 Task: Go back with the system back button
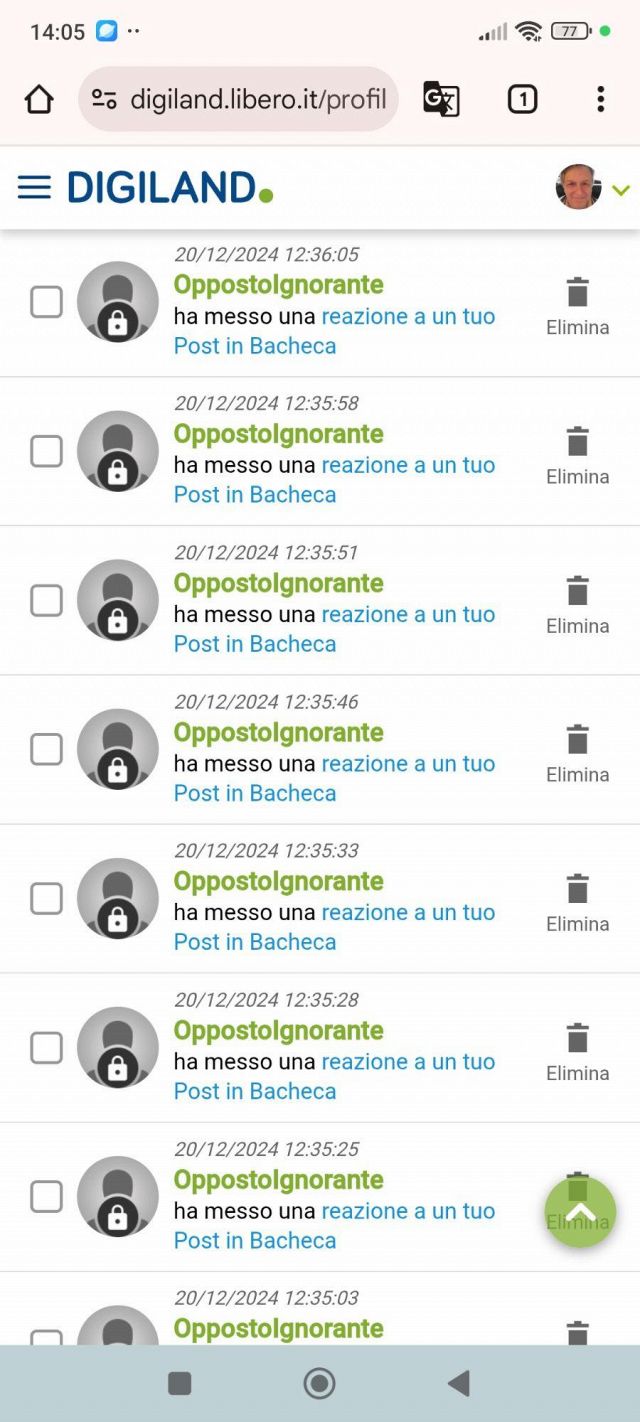coord(459,1383)
